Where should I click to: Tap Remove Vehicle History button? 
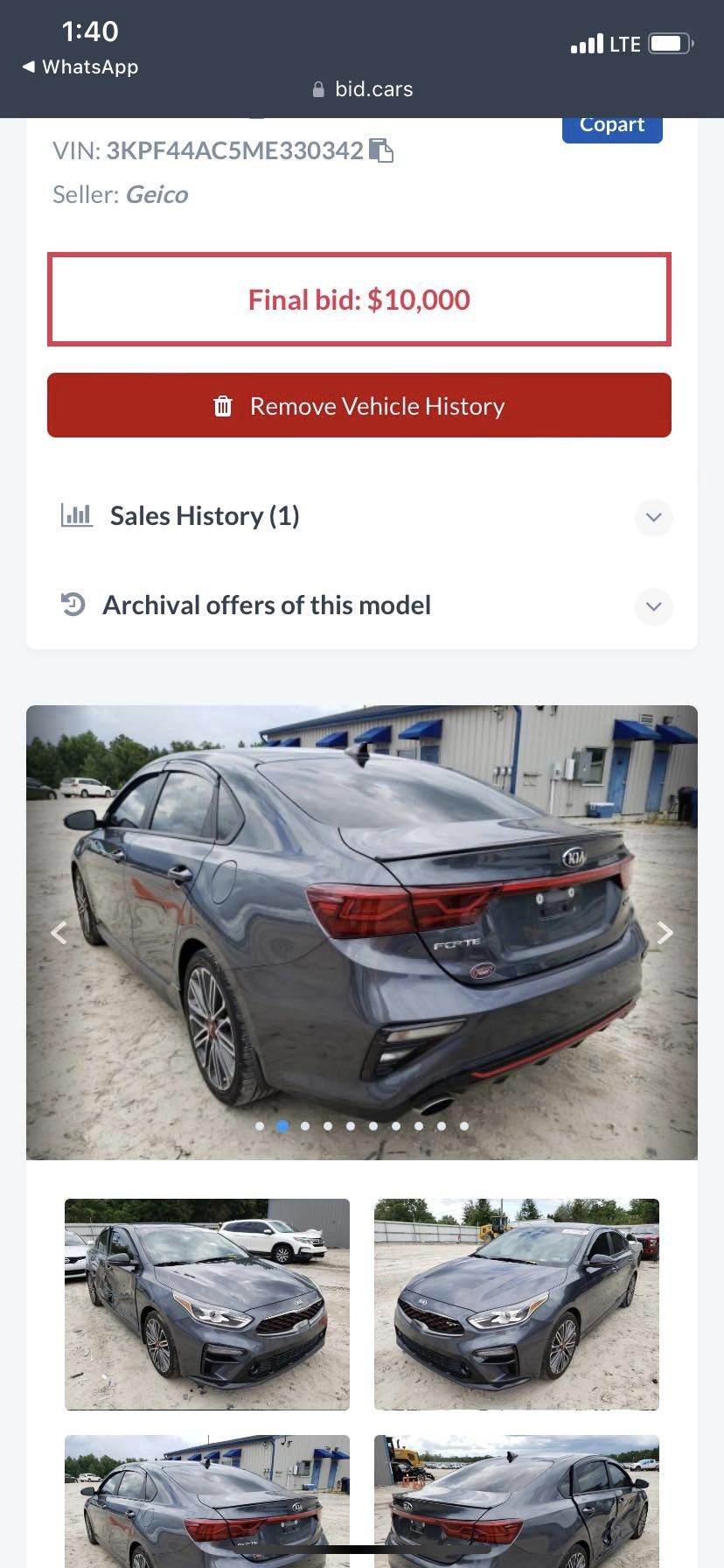point(359,406)
